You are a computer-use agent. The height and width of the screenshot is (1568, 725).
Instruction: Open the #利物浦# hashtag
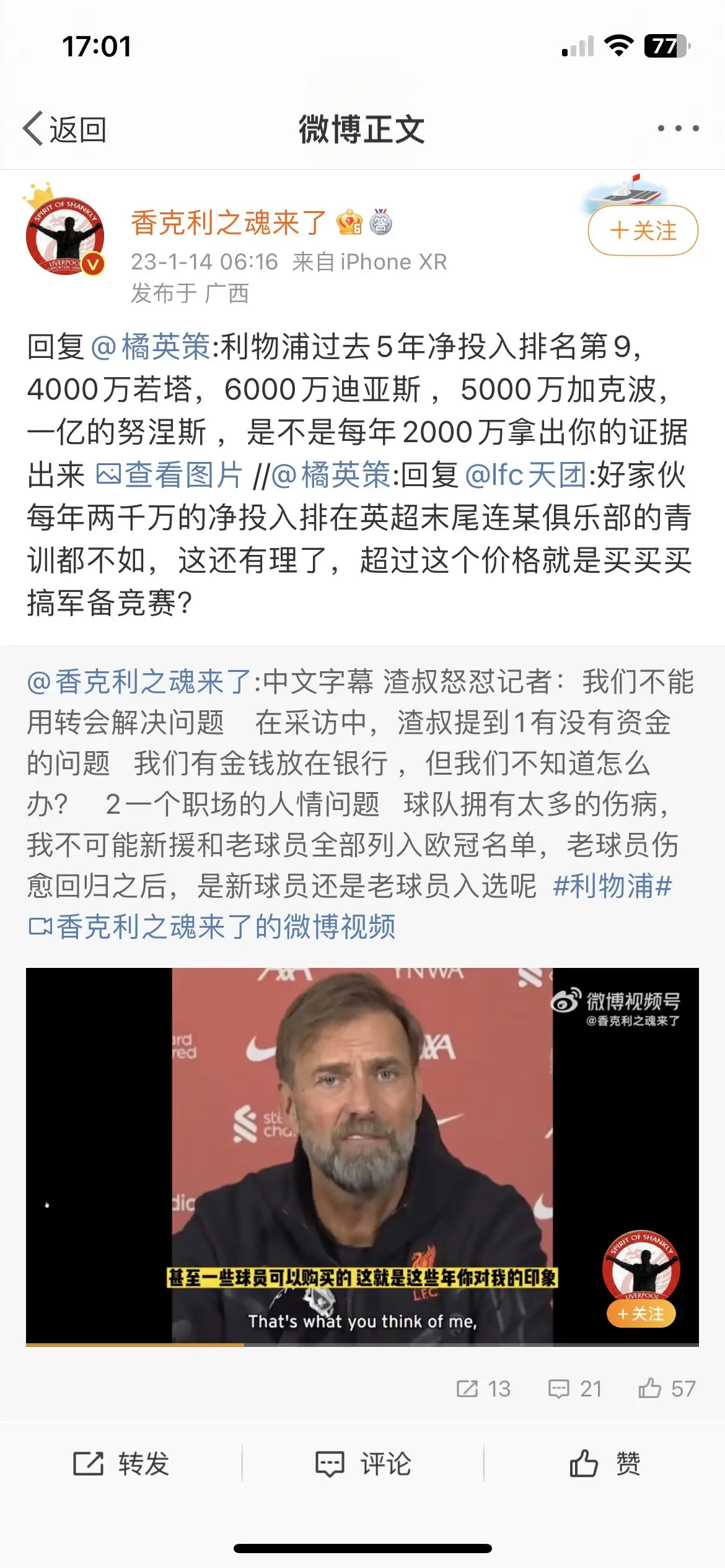tap(612, 886)
